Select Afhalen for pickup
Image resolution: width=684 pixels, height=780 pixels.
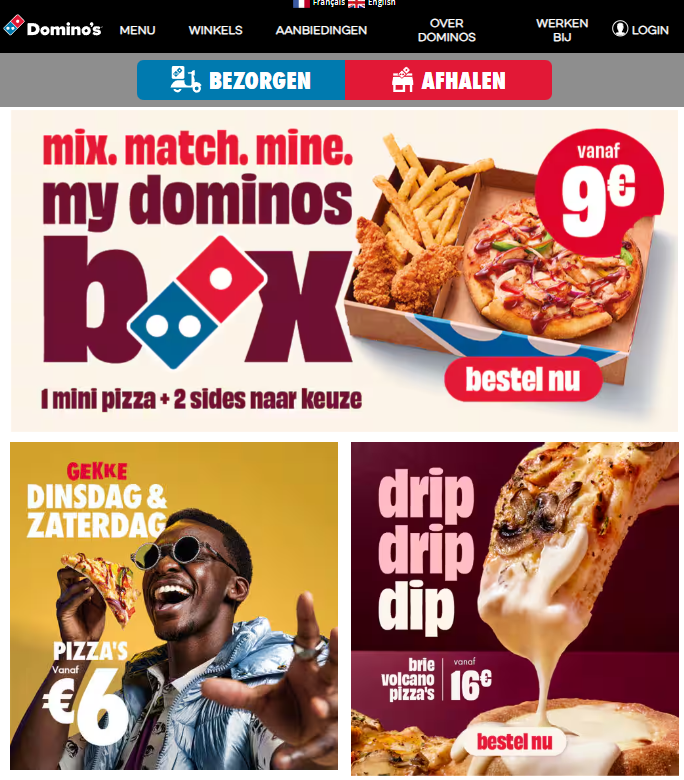pos(448,80)
